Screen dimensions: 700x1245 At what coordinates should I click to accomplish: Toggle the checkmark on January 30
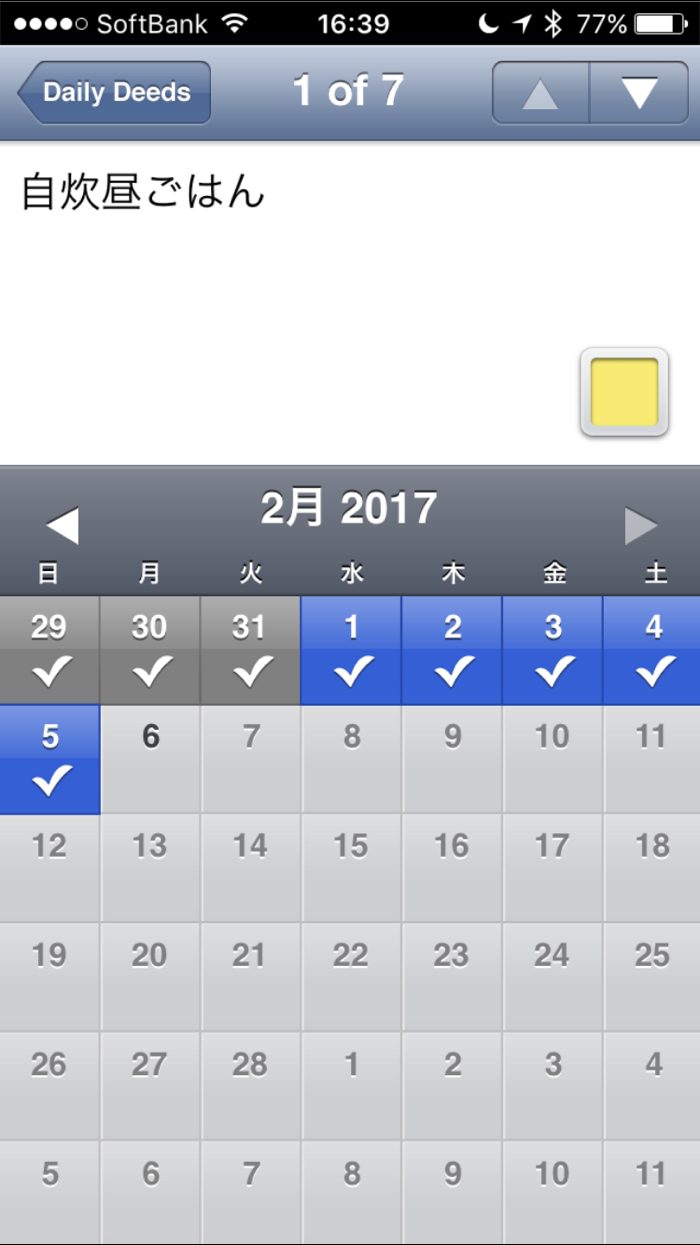click(x=150, y=651)
